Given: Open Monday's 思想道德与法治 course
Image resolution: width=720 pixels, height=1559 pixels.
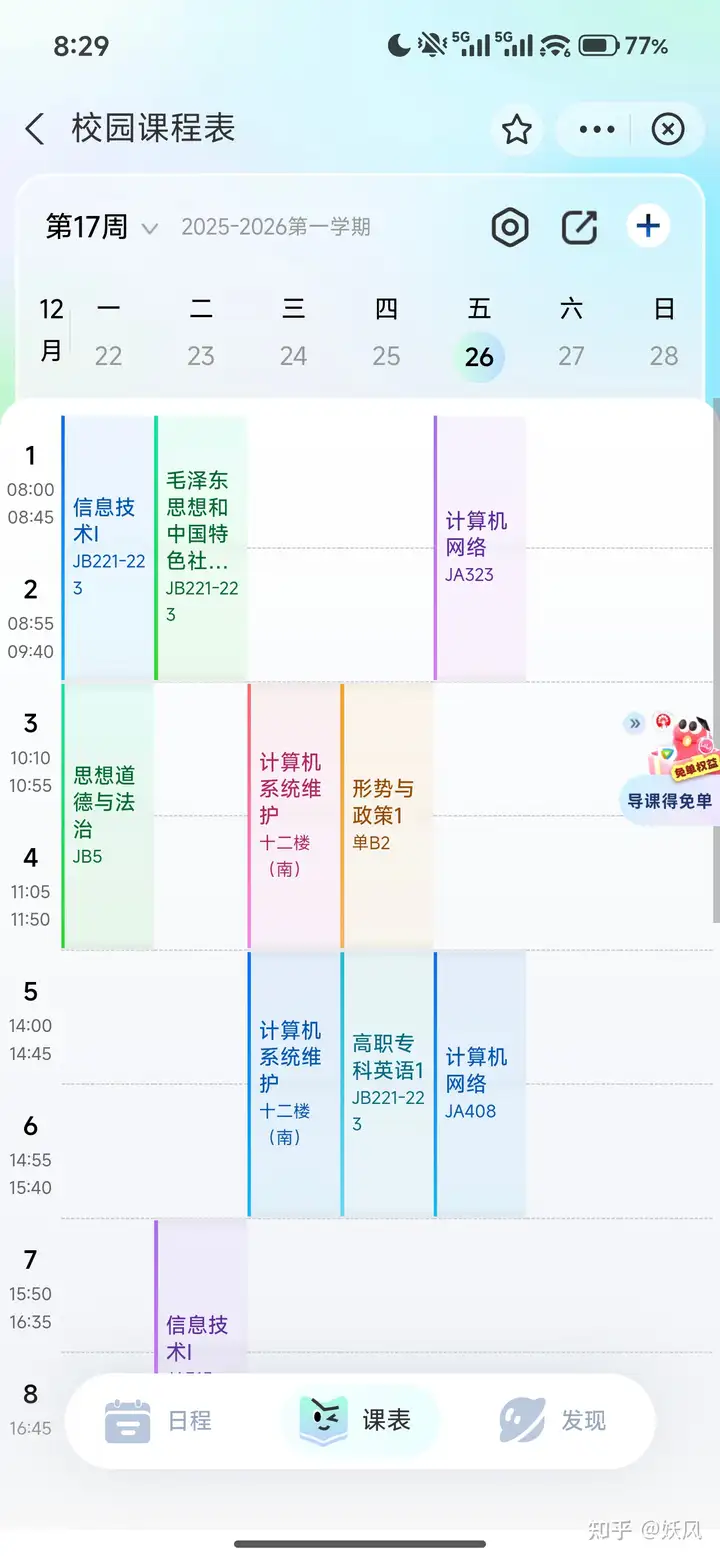Looking at the screenshot, I should pyautogui.click(x=108, y=815).
